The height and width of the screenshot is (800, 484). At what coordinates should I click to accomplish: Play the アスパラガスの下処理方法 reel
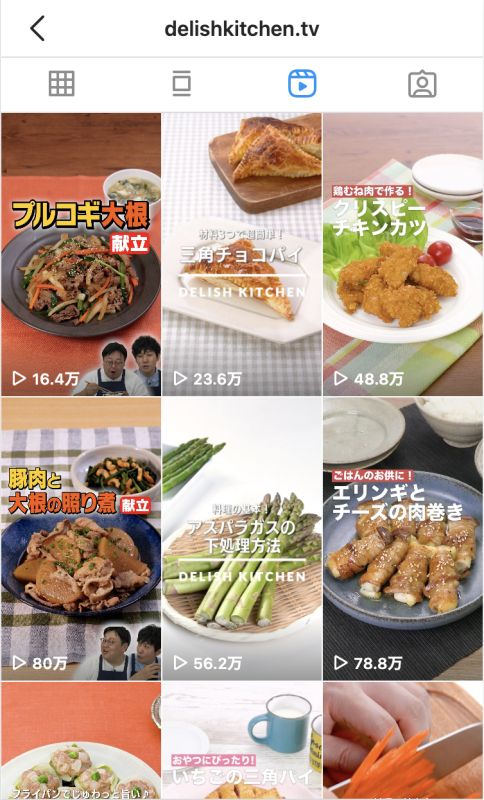pos(242,539)
